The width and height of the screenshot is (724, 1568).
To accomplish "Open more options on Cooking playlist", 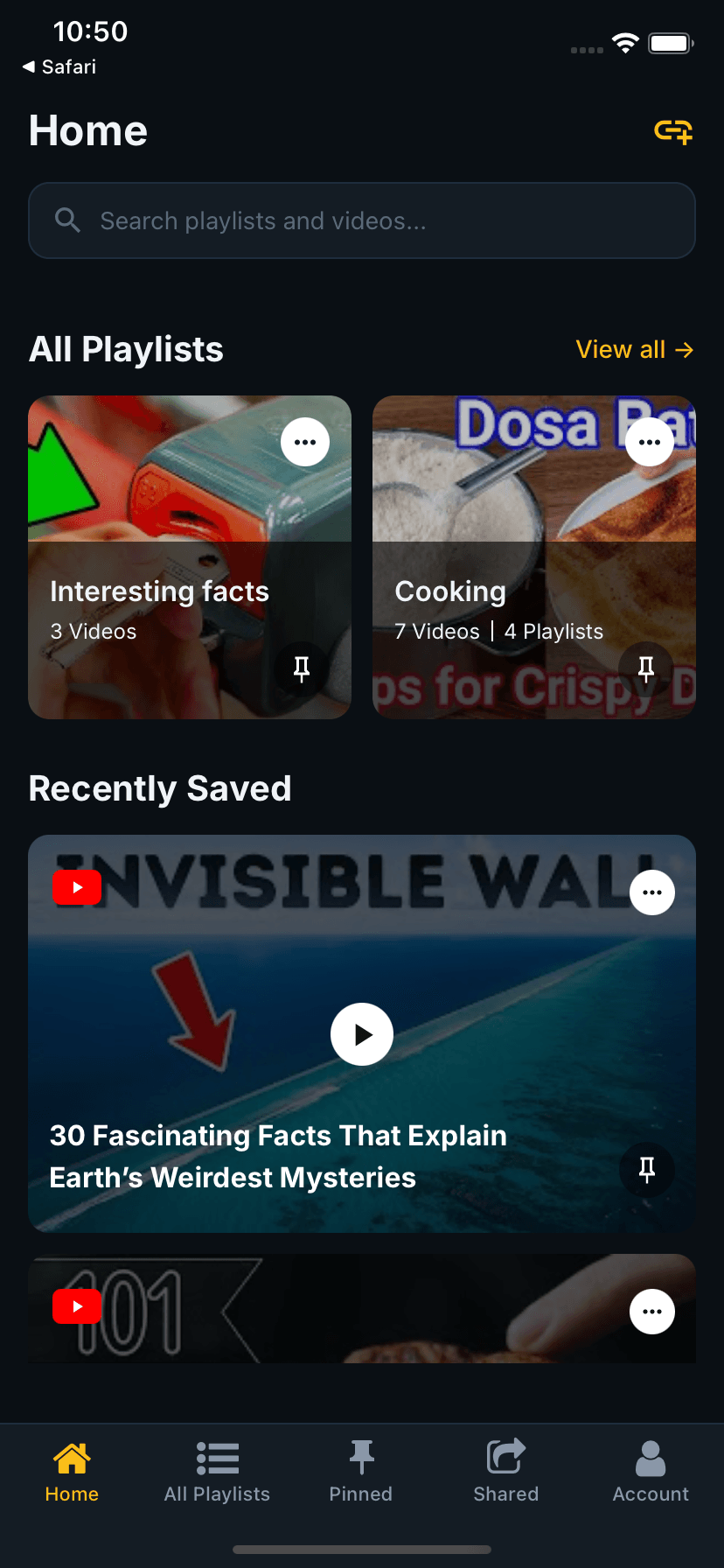I will pos(650,442).
